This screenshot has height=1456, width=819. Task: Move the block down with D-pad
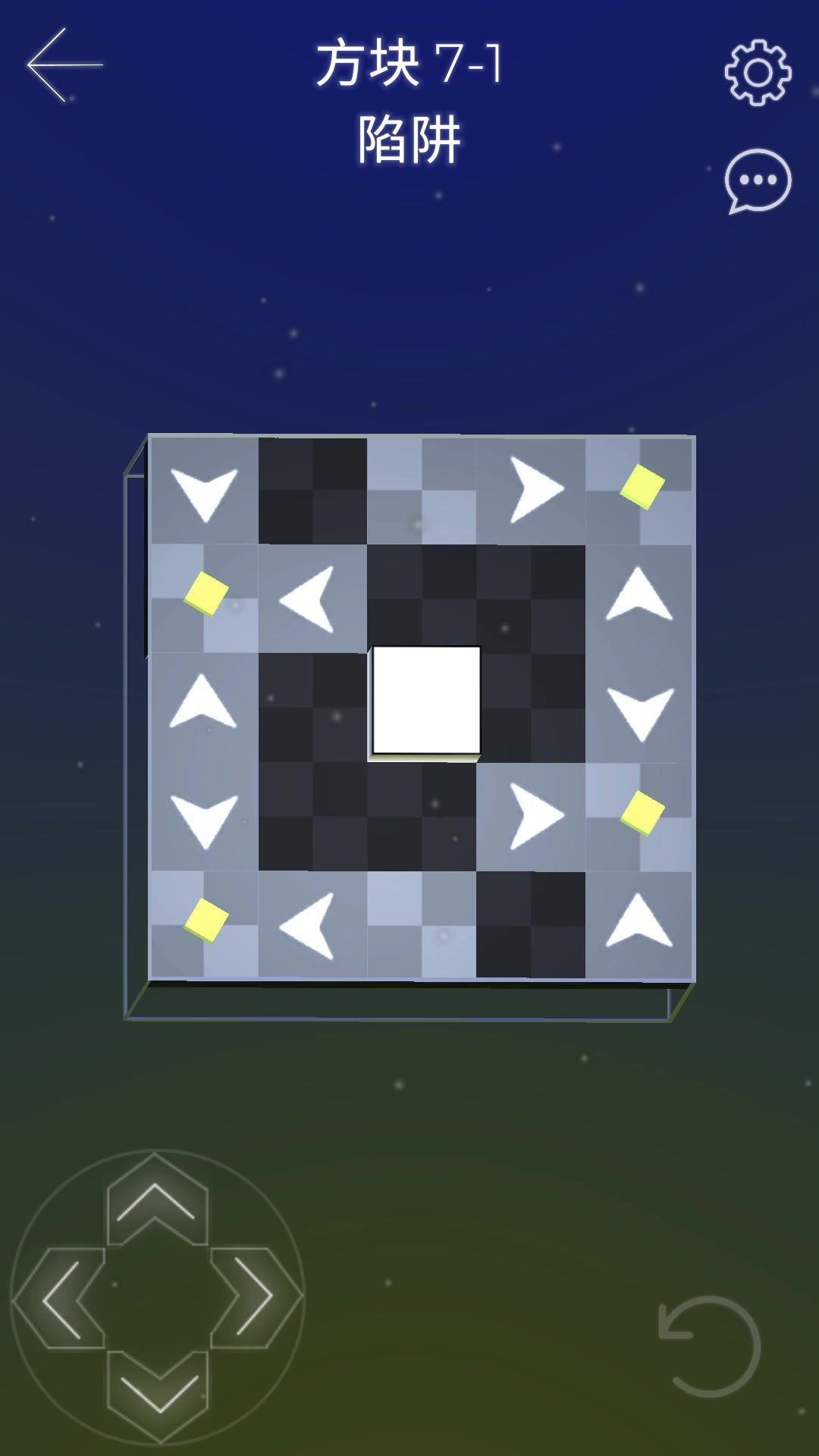[158, 1394]
